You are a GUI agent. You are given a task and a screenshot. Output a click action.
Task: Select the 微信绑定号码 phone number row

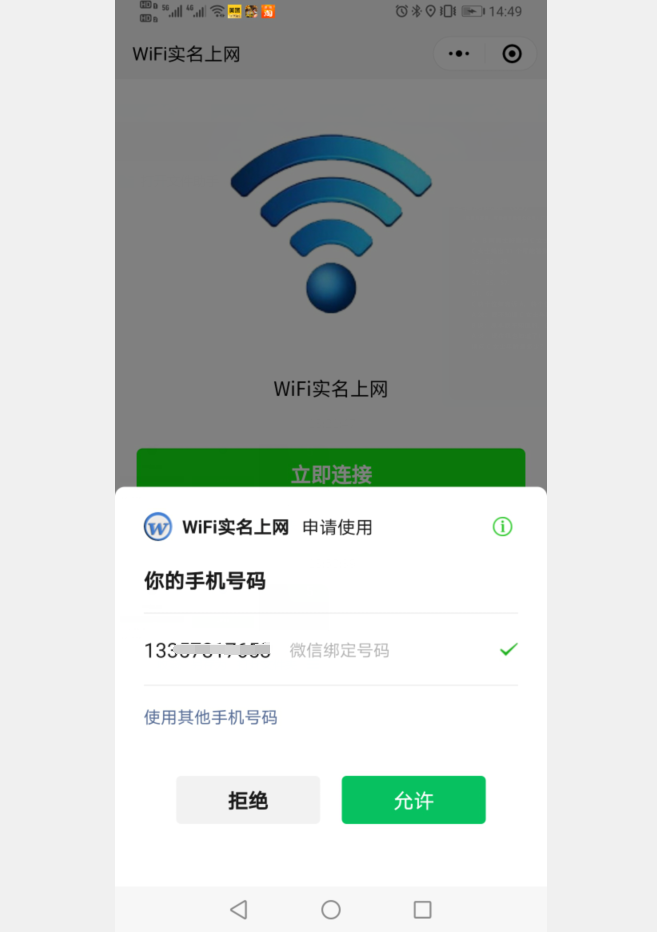(330, 650)
